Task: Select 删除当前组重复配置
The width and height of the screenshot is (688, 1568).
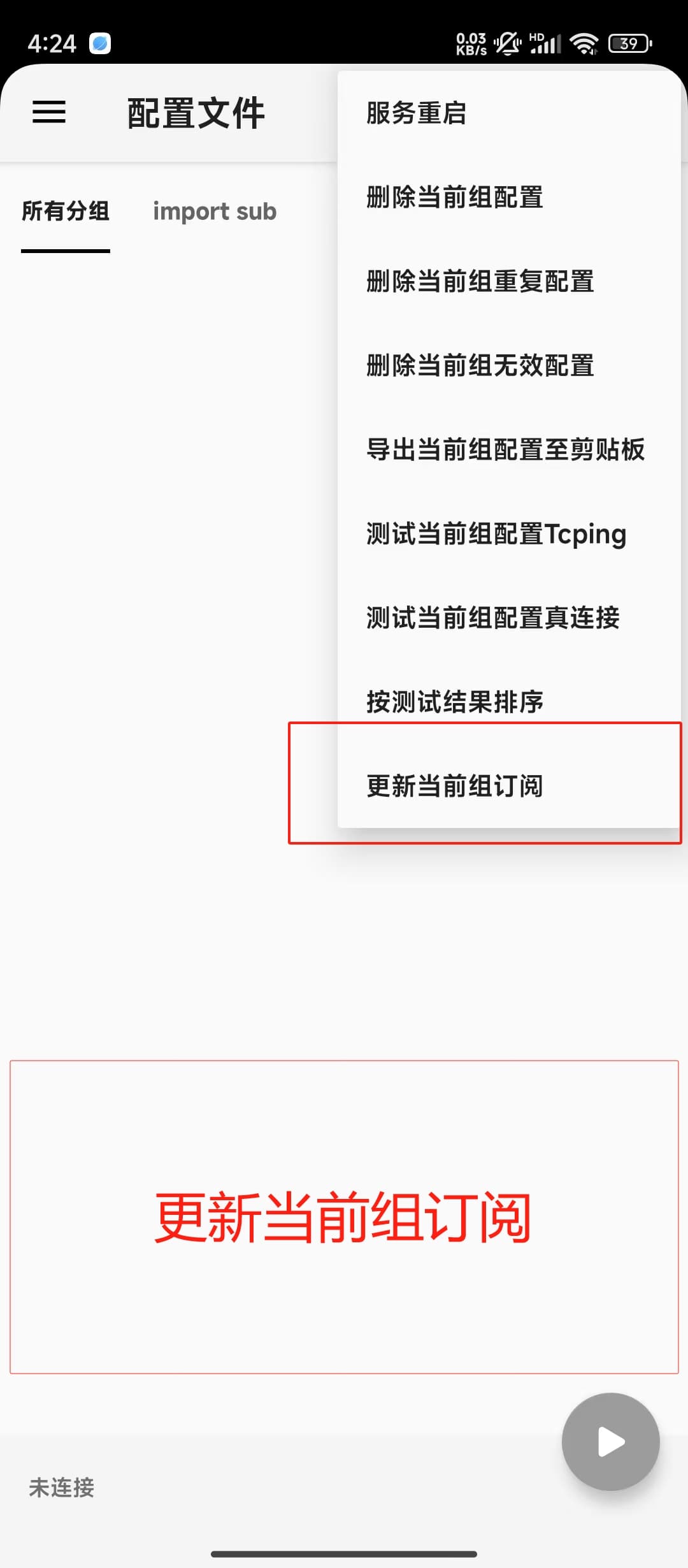Action: click(x=509, y=281)
